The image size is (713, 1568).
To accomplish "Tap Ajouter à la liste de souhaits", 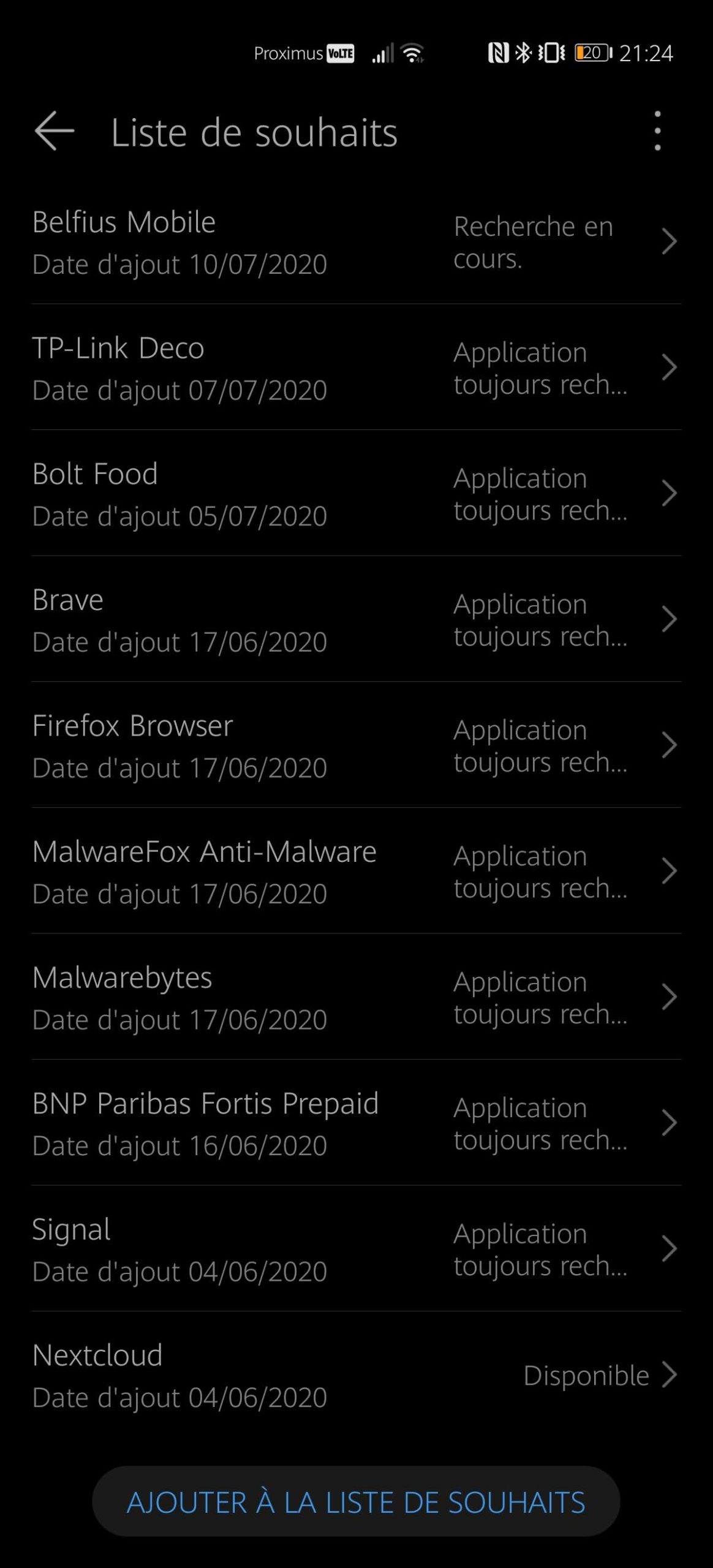I will pos(356,1501).
